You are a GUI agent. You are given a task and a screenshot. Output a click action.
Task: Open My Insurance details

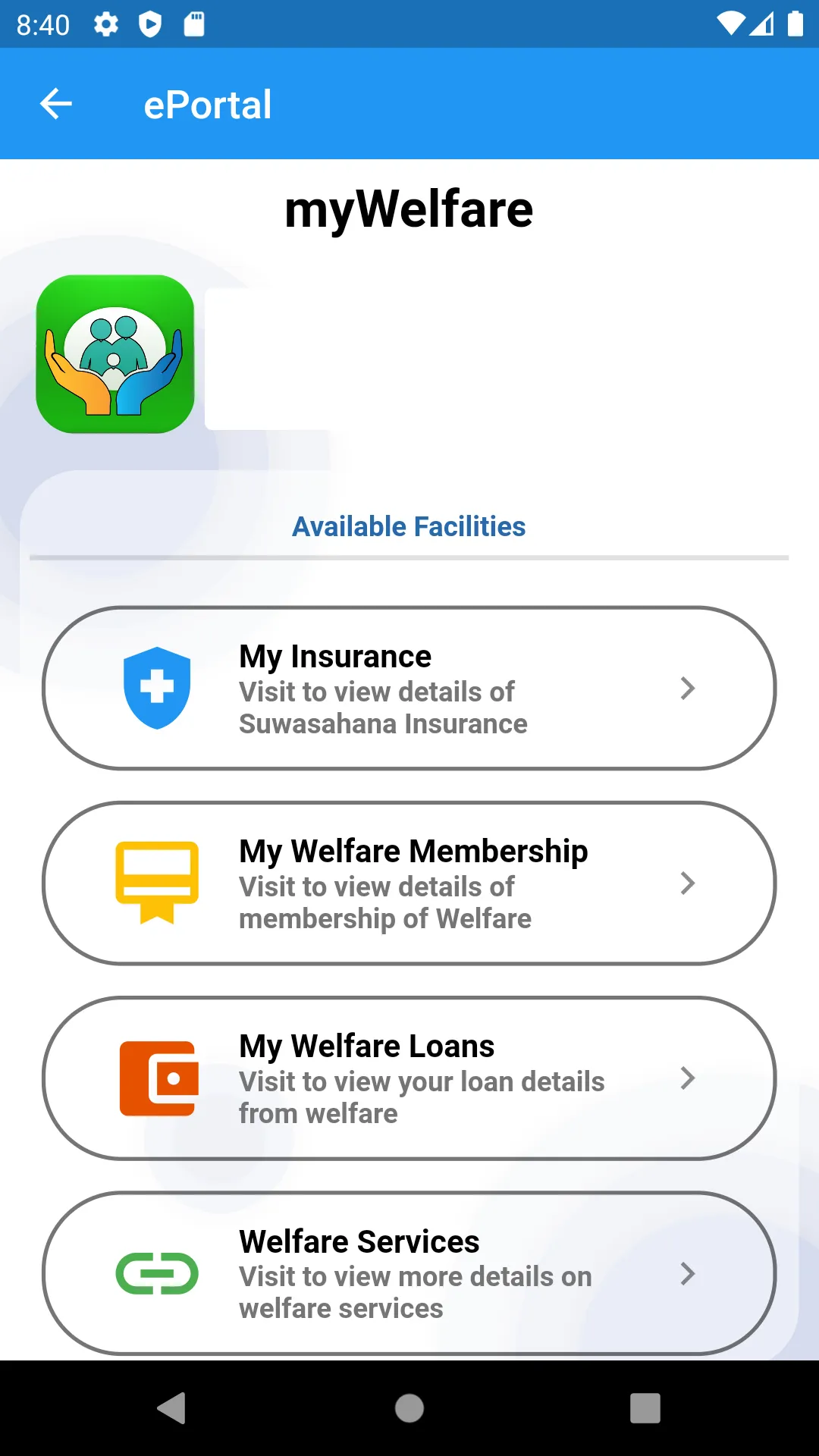click(x=409, y=688)
